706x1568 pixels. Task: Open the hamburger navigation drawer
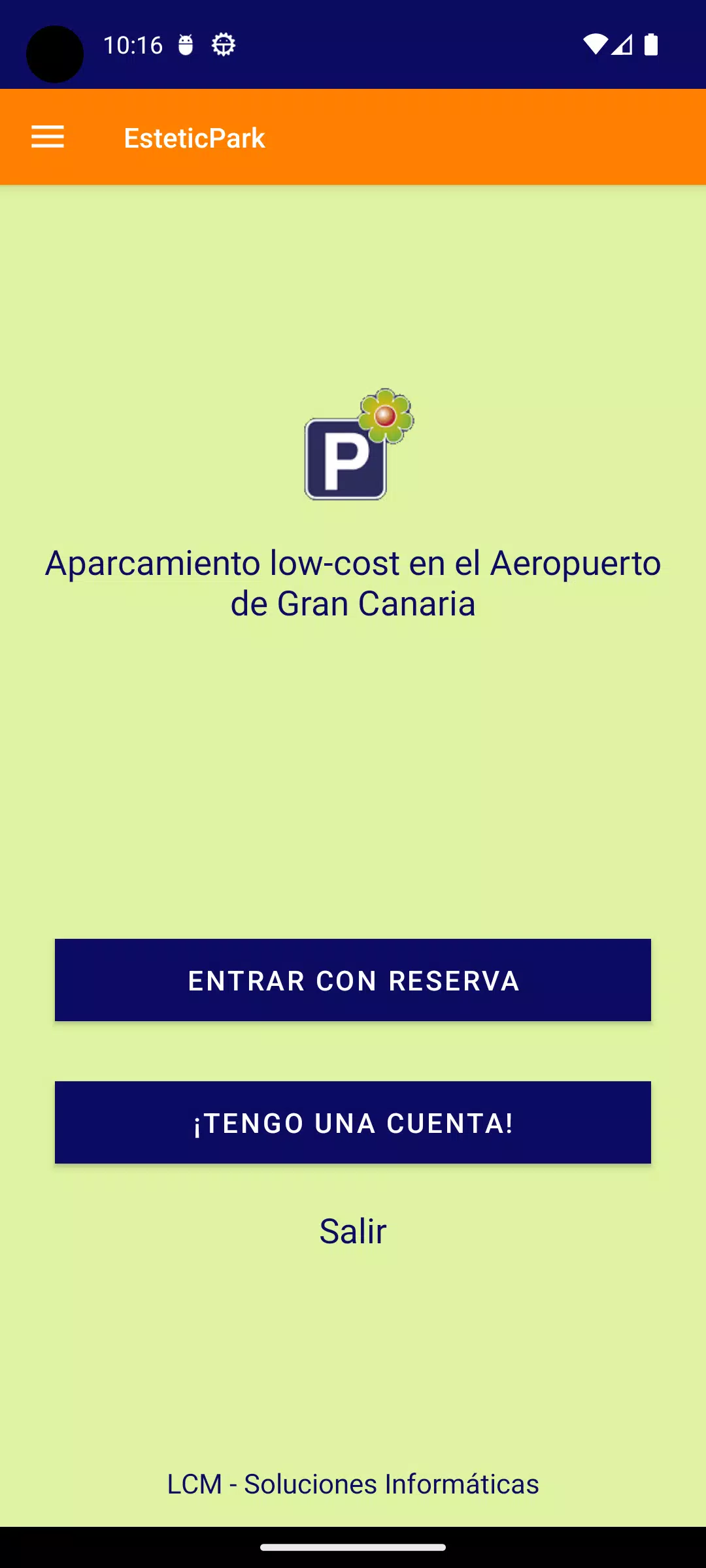coord(48,137)
